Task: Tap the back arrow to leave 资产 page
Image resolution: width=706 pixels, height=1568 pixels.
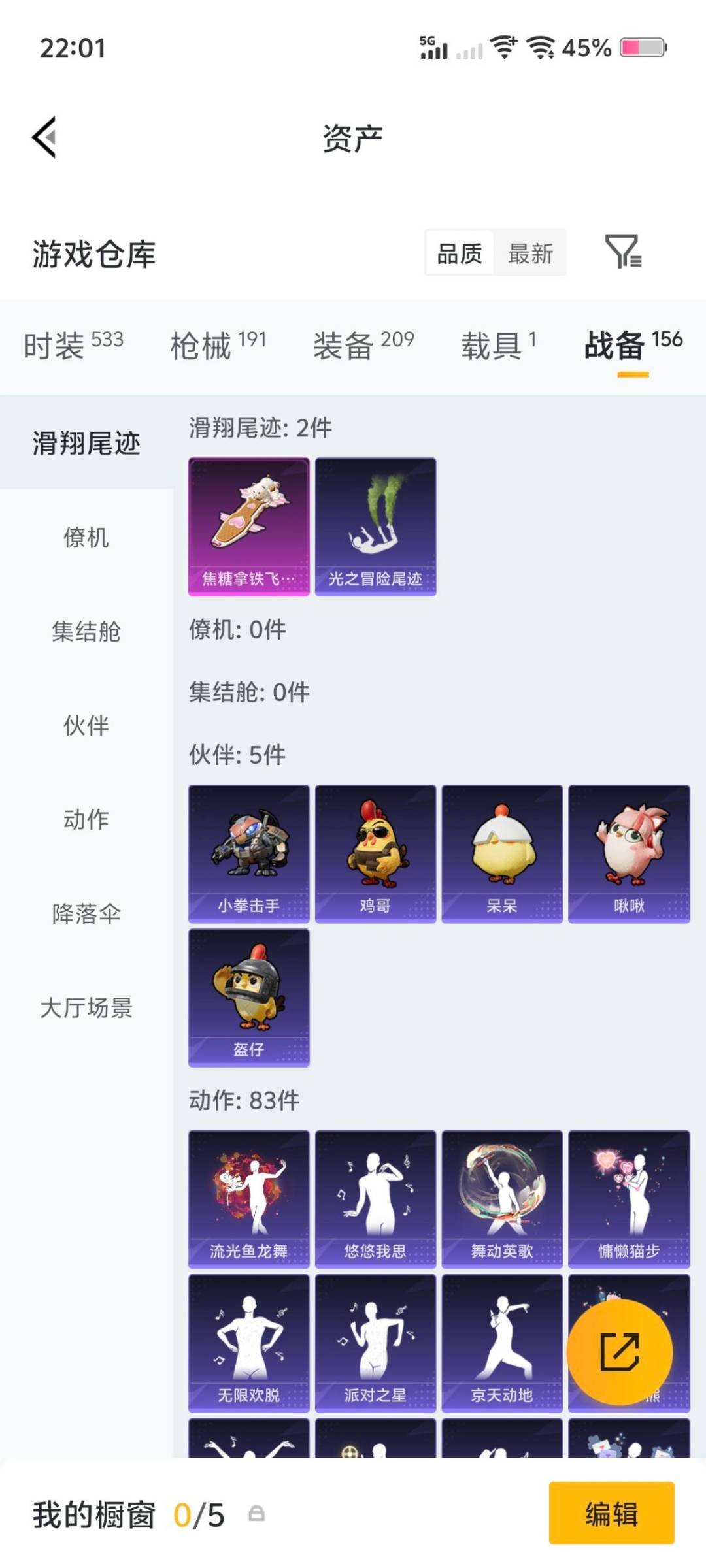Action: tap(42, 137)
